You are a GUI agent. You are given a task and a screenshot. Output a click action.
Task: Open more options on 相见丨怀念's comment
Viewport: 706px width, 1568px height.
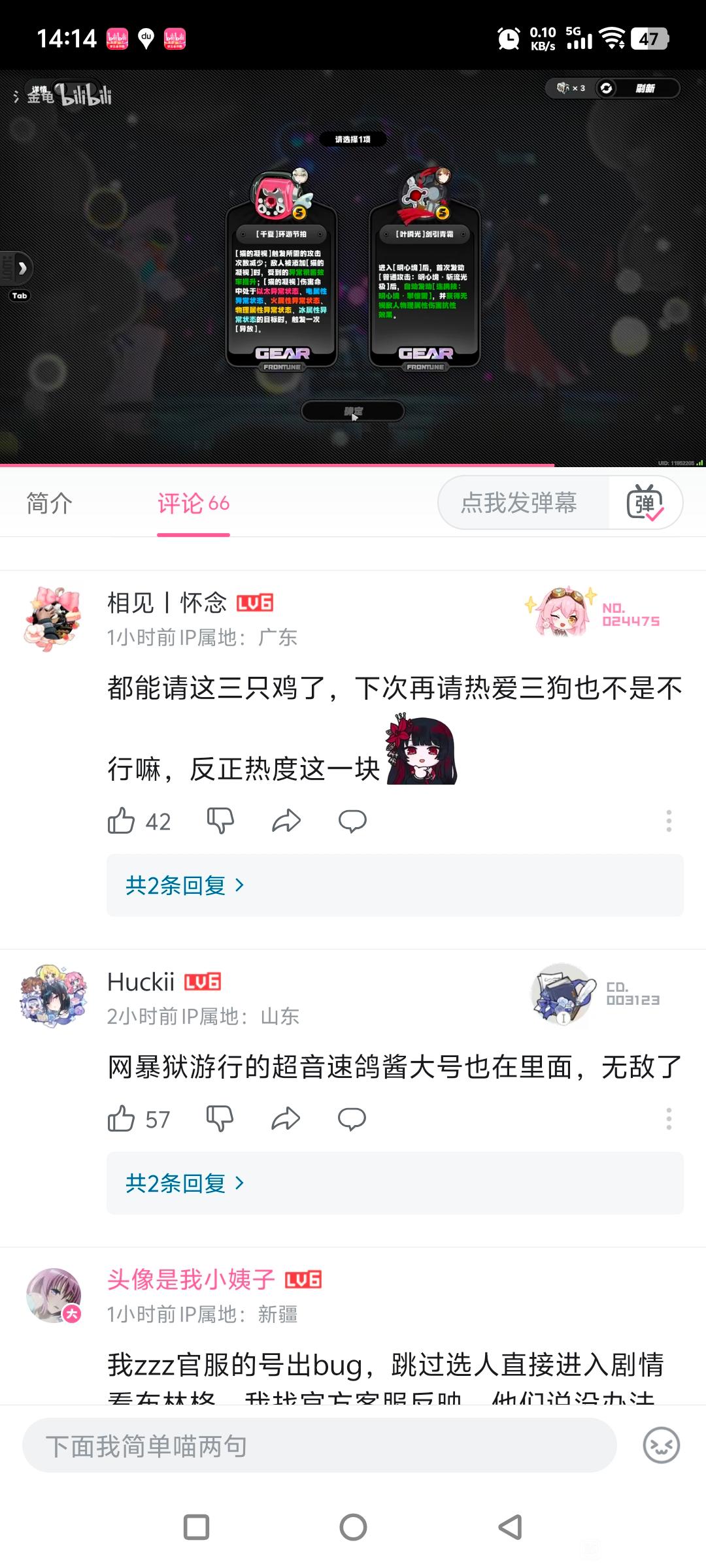pos(668,821)
